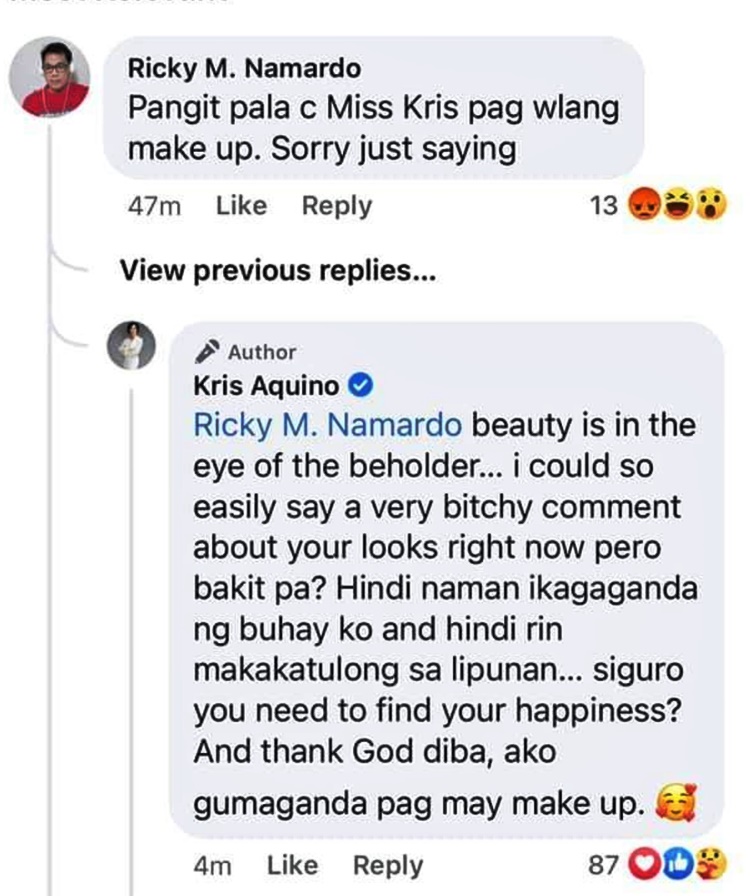This screenshot has height=896, width=750.
Task: Open tagged Ricky M. Namardo mention link
Action: coord(327,425)
